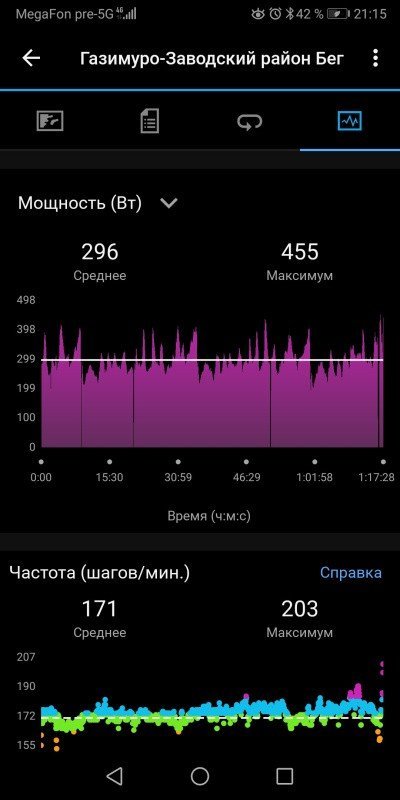Go back using the arrow icon
Viewport: 400px width, 800px height.
coord(31,58)
